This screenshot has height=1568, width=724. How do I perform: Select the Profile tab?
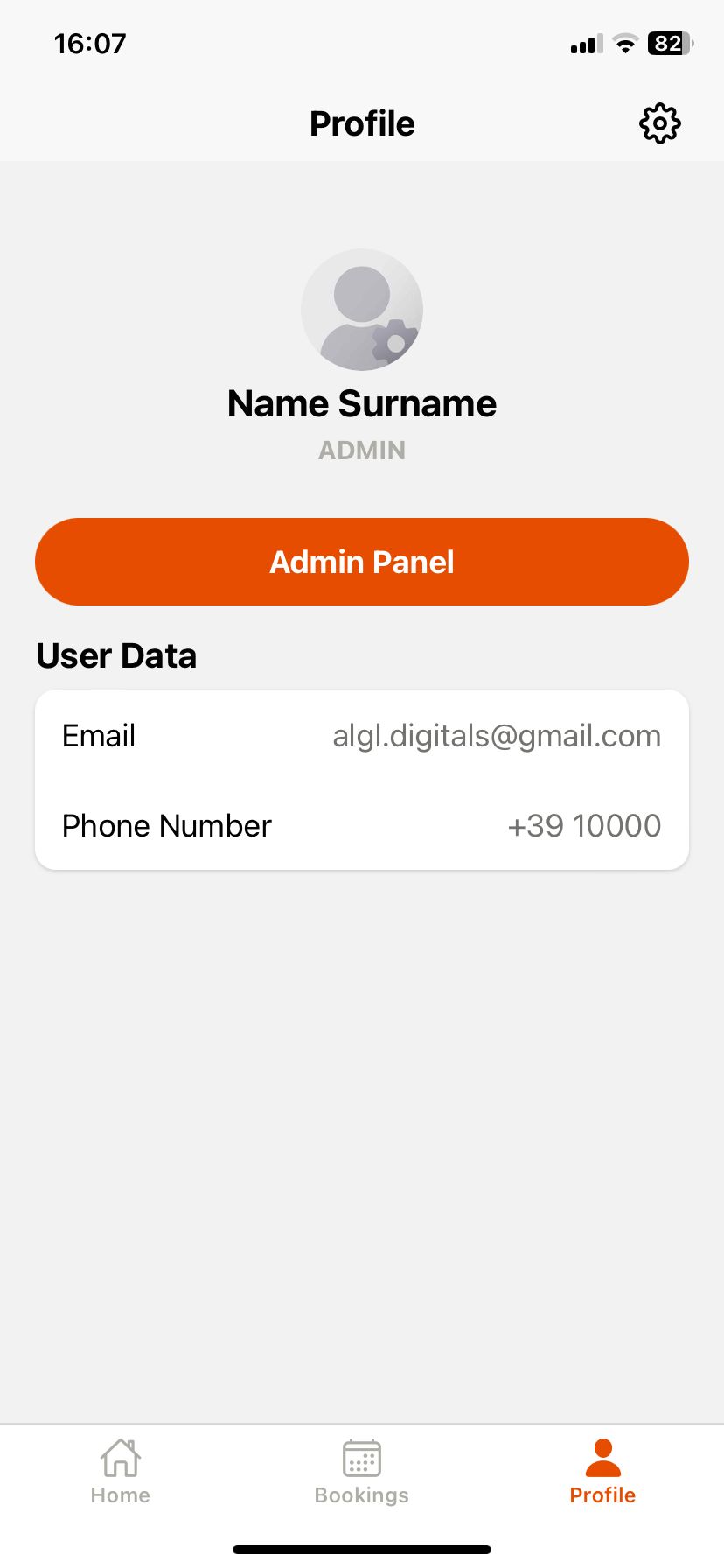pyautogui.click(x=602, y=1472)
